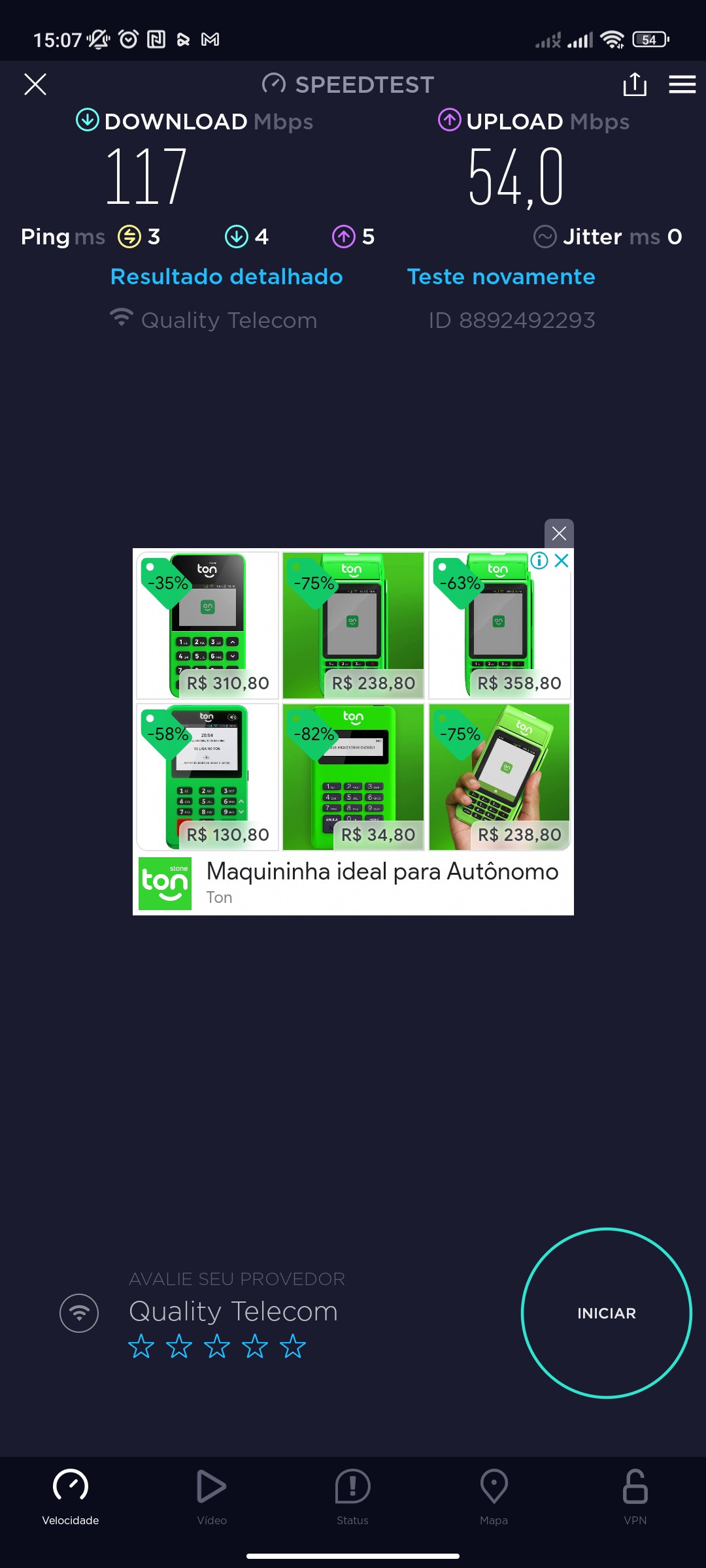Switch to the Status tab
706x1568 pixels.
[352, 1496]
